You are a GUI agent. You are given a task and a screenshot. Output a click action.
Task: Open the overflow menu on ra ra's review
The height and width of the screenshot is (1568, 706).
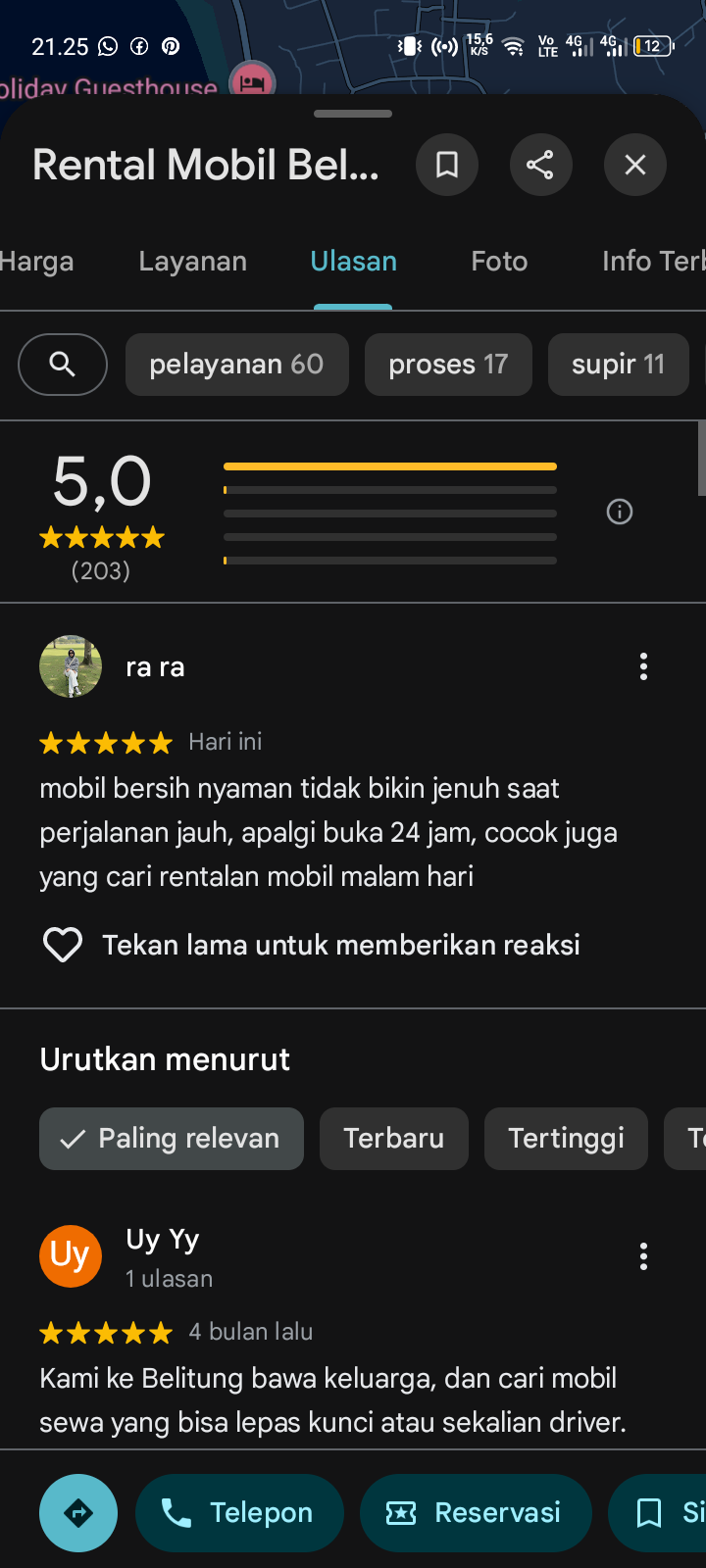pos(643,666)
